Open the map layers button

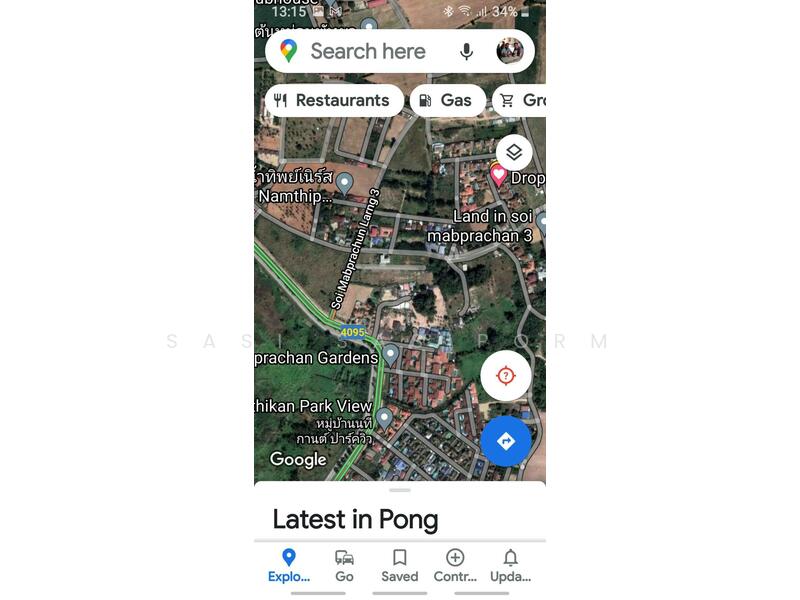514,152
